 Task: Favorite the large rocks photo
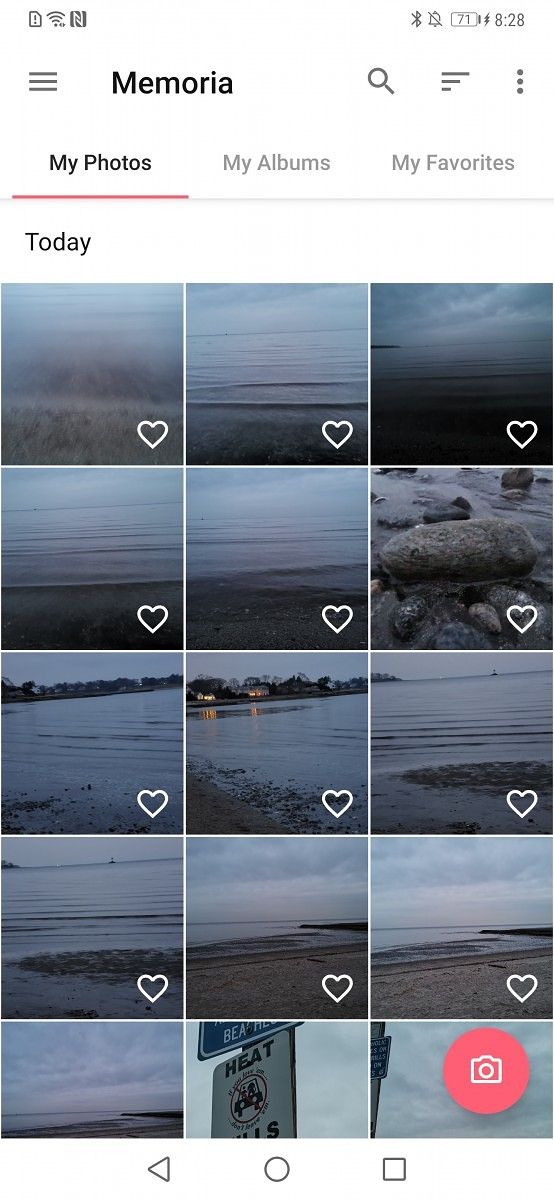[522, 619]
